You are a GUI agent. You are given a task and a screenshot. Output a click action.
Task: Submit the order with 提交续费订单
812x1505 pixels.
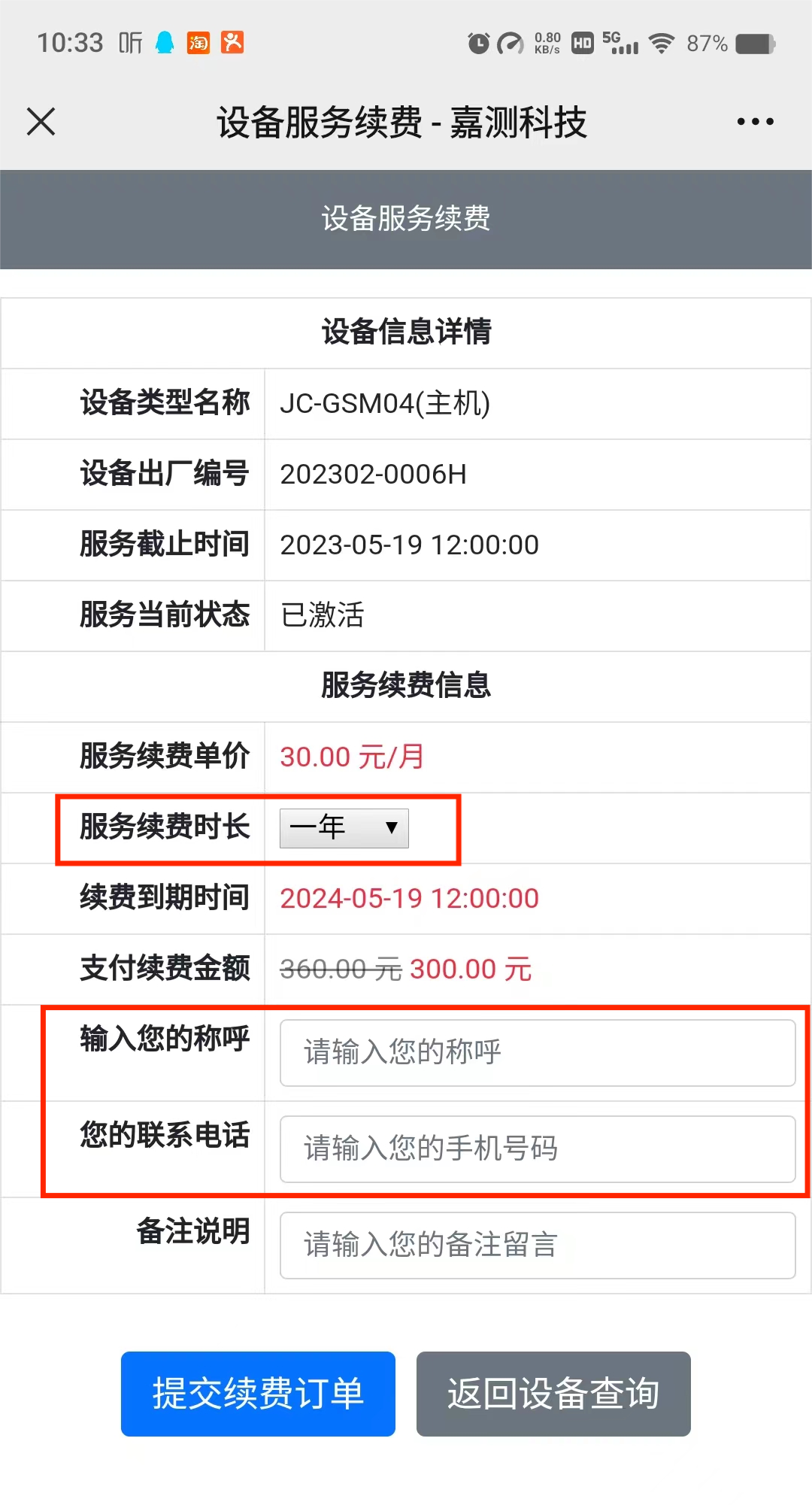coord(258,1394)
